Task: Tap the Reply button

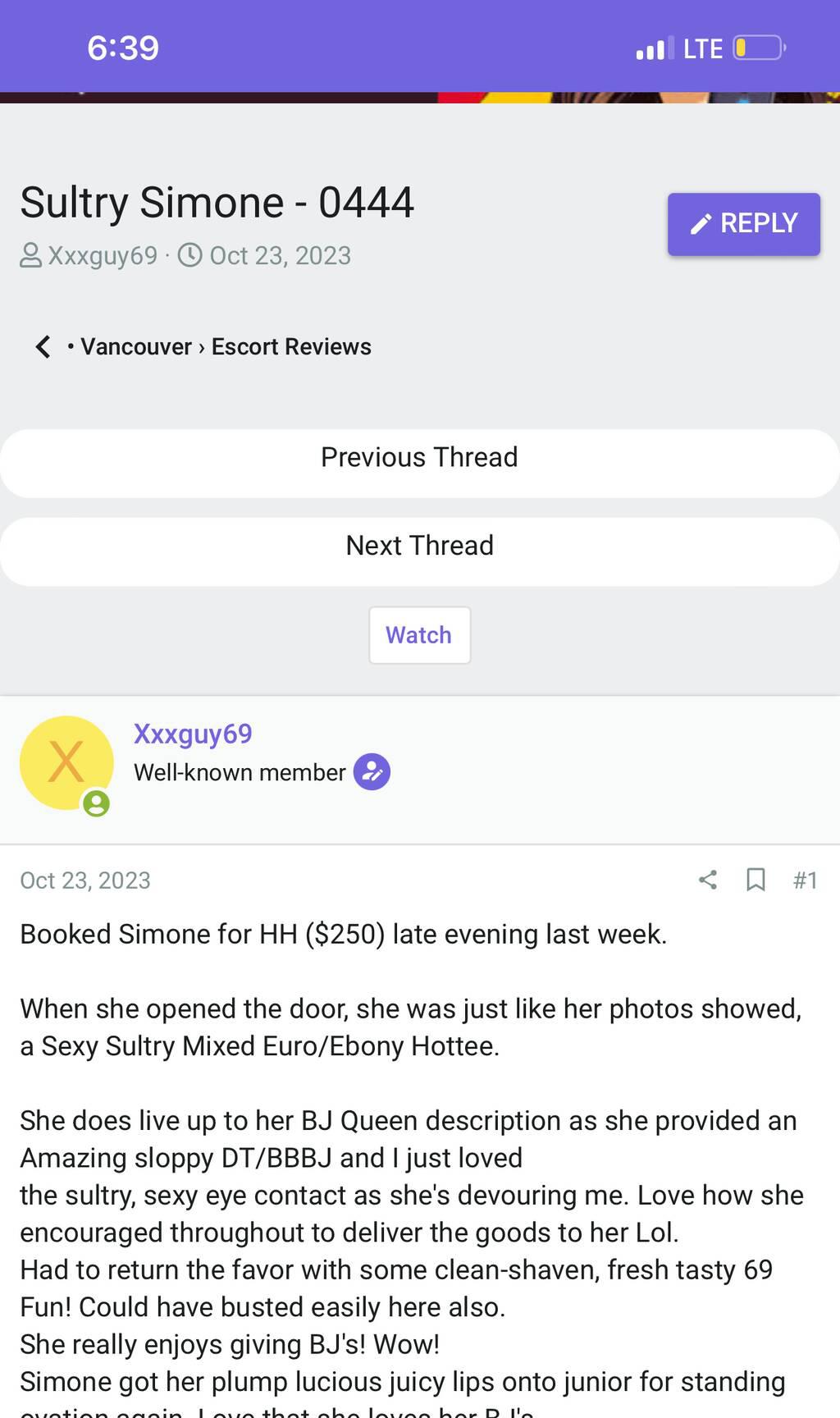Action: (x=743, y=224)
